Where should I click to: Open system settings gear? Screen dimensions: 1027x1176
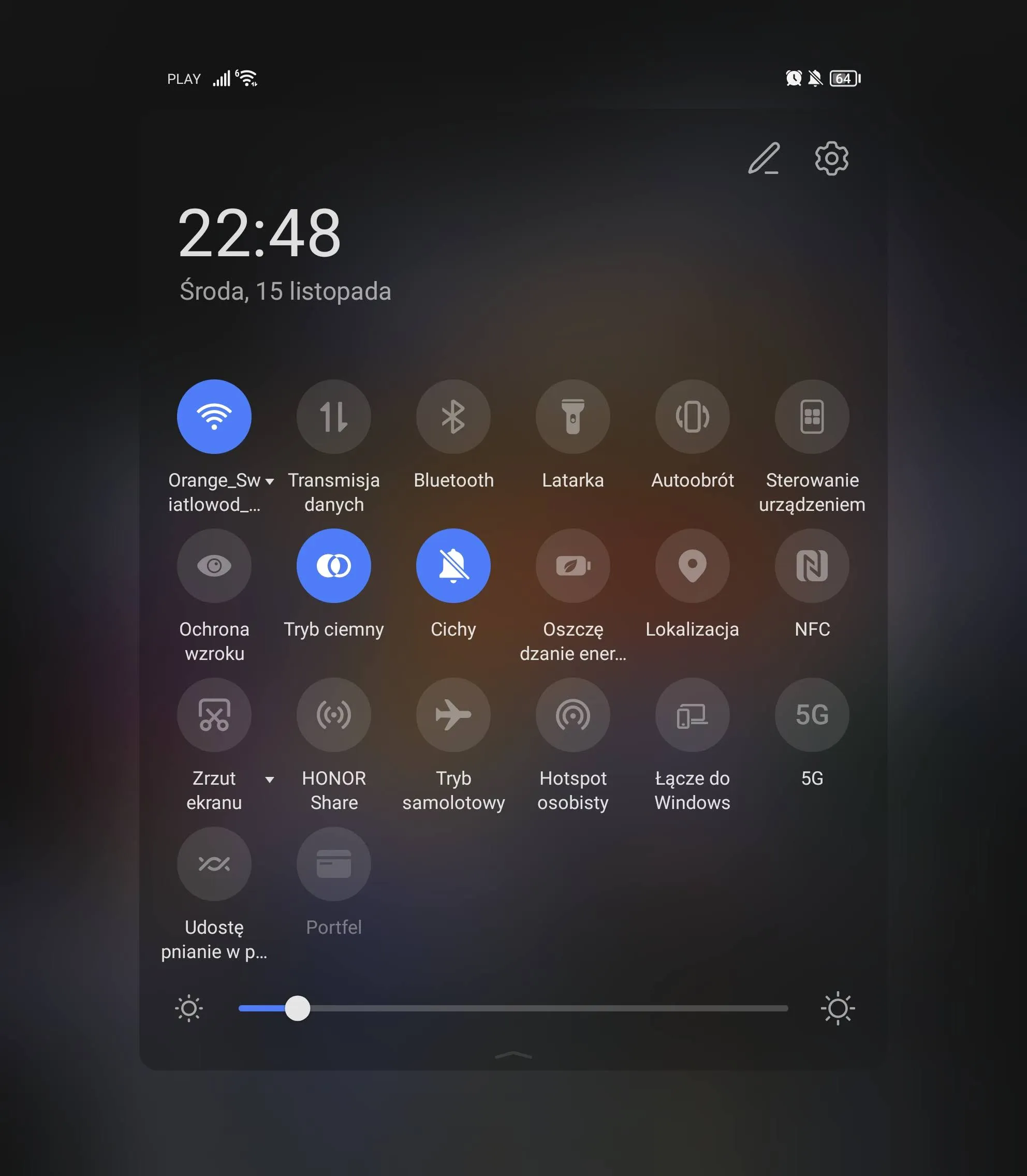tap(831, 158)
